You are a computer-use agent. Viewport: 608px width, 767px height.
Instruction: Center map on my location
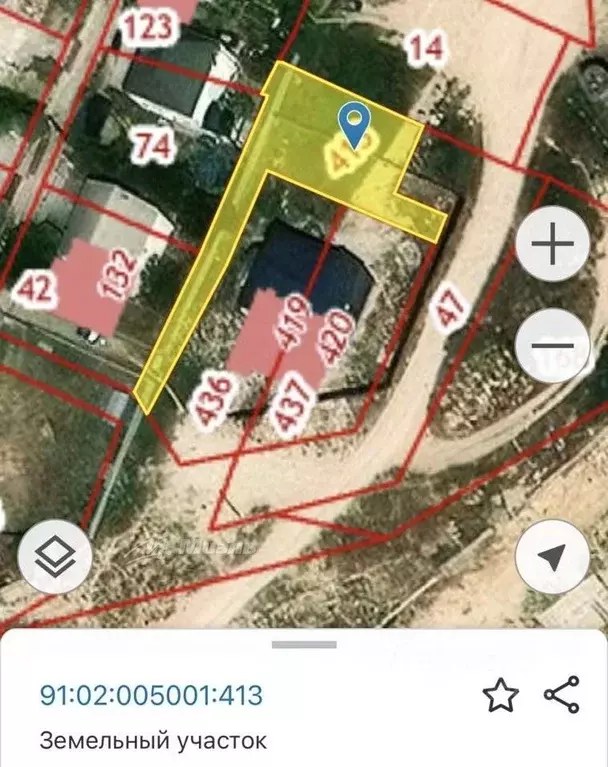[552, 555]
